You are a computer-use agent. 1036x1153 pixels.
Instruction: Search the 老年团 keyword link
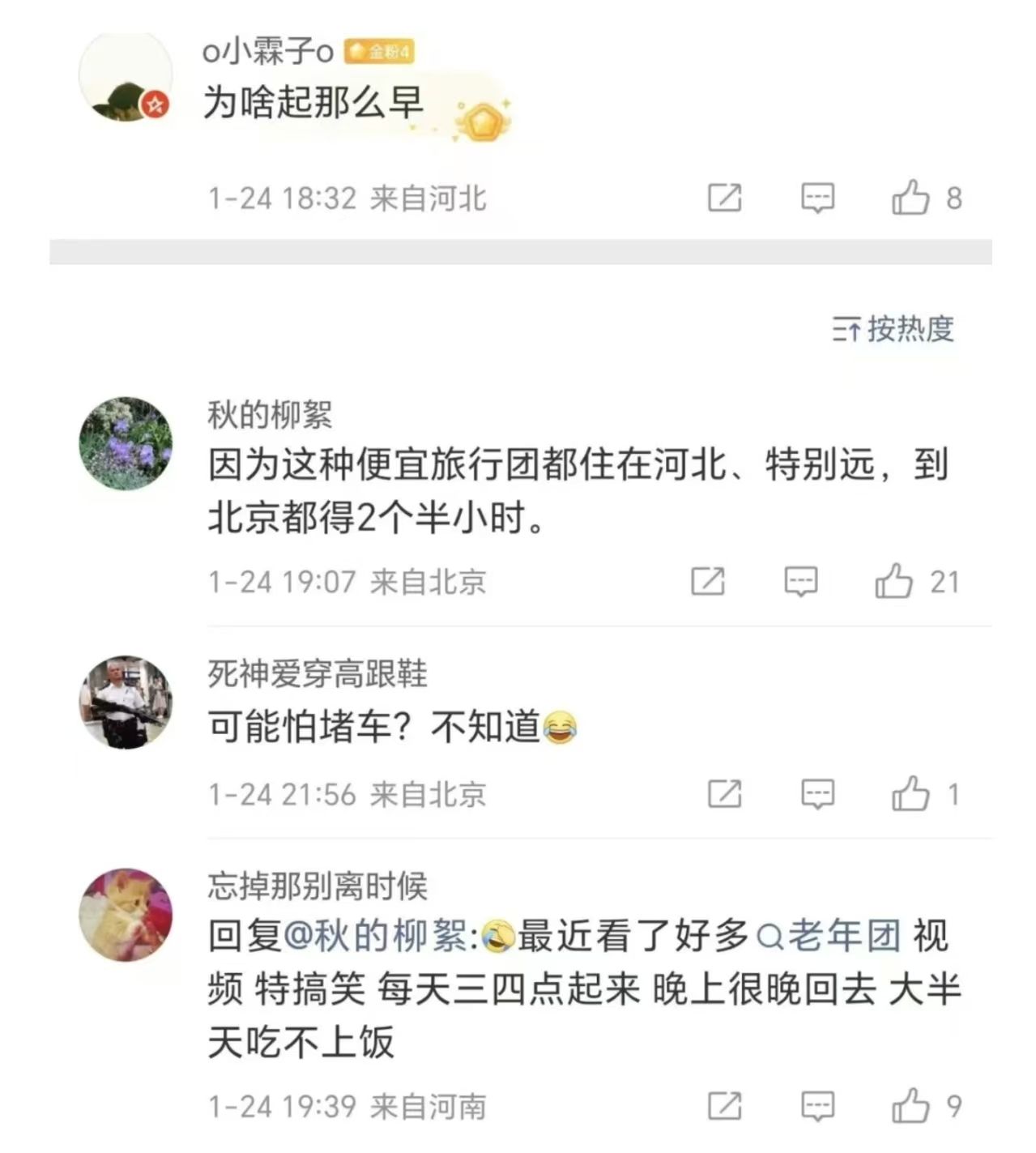point(829,937)
